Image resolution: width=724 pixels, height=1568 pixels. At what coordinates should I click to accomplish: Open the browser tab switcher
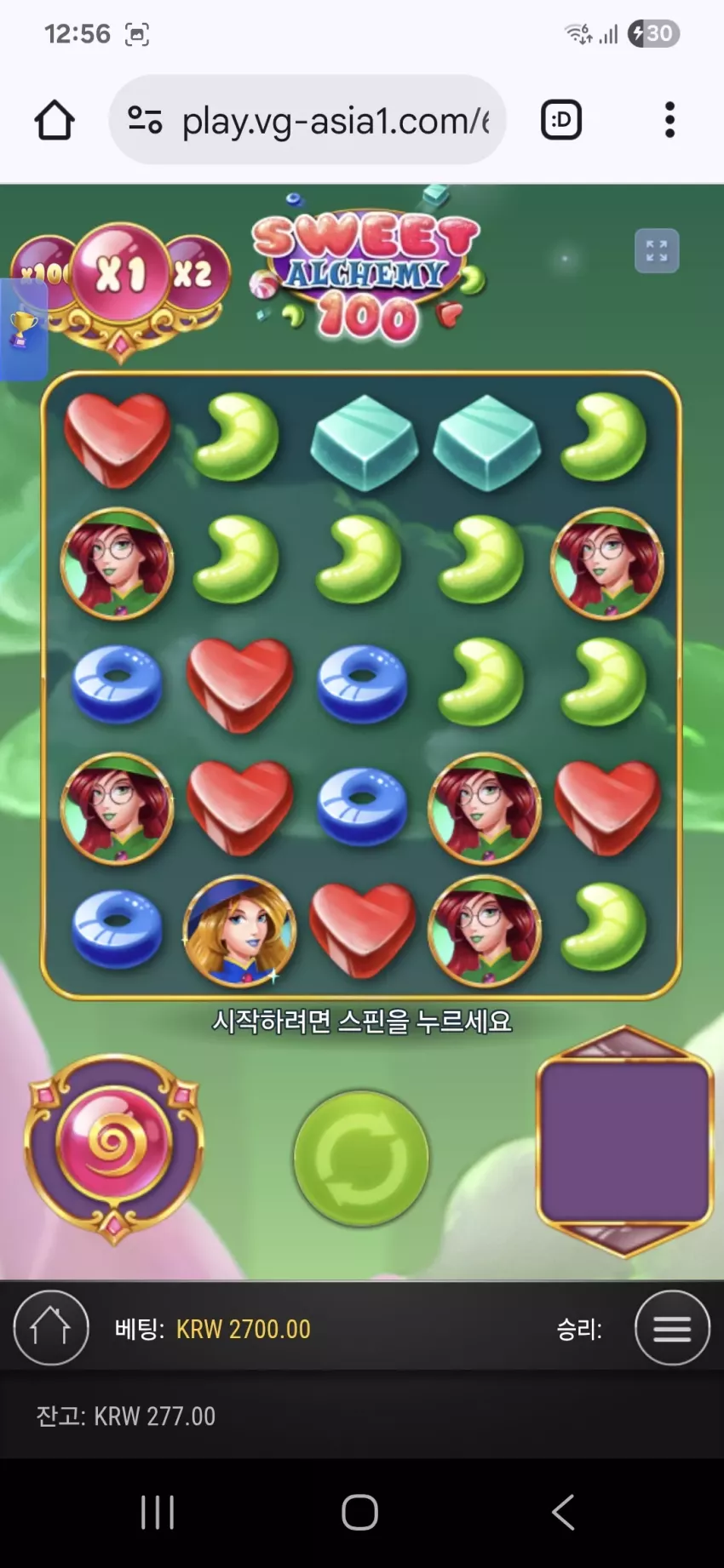561,120
